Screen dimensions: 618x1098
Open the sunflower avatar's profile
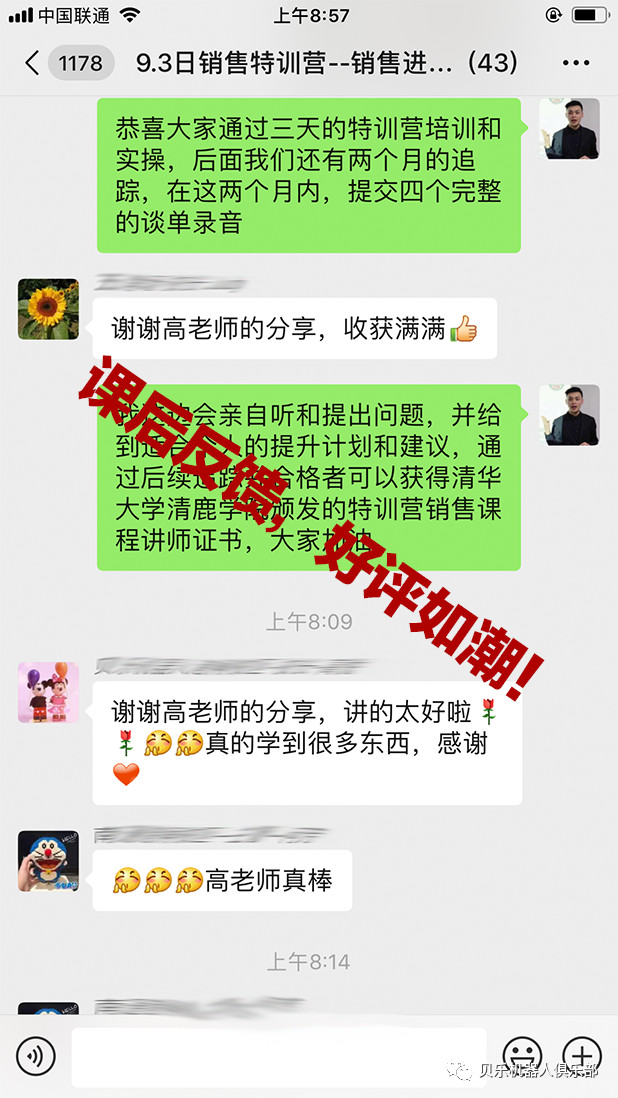[x=48, y=309]
